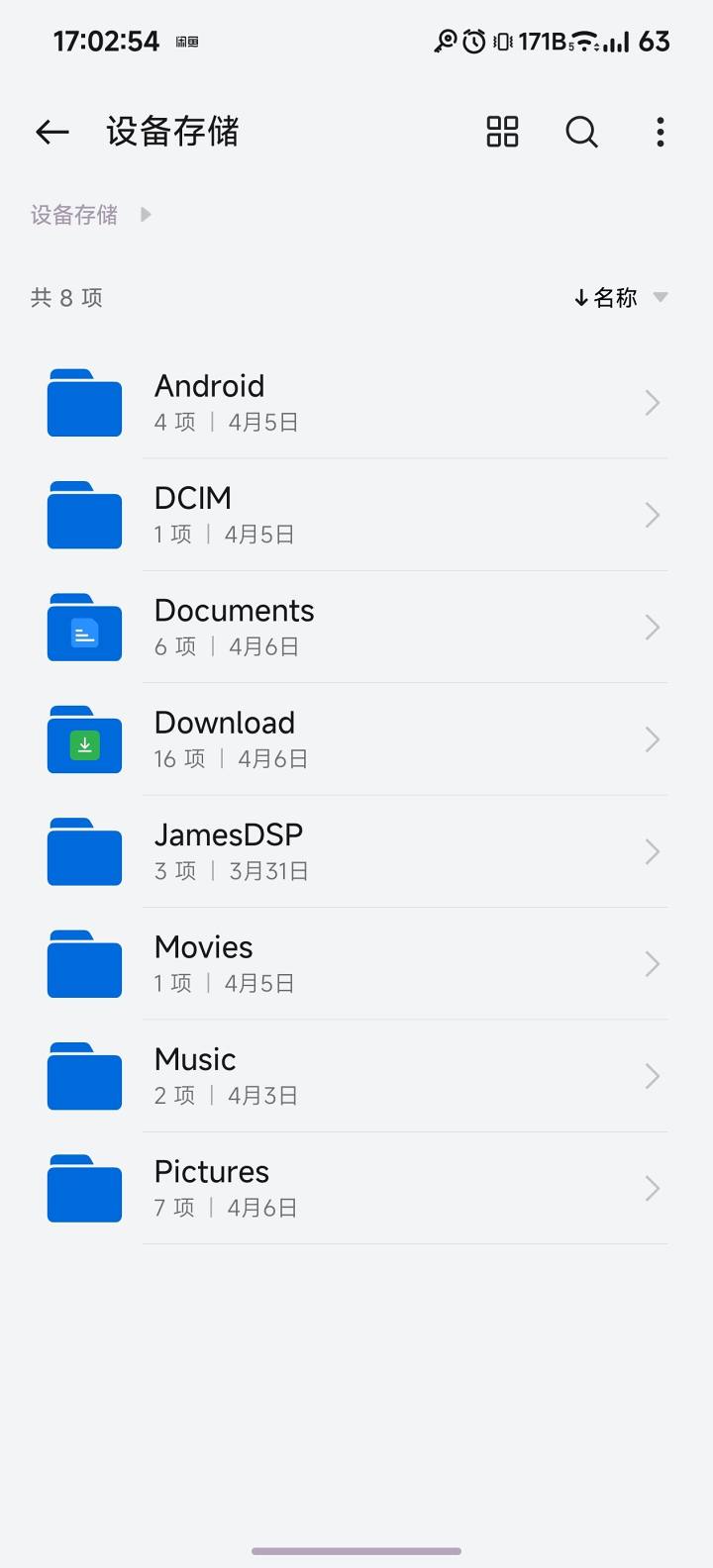
Task: Open the Pictures folder
Action: click(356, 1188)
